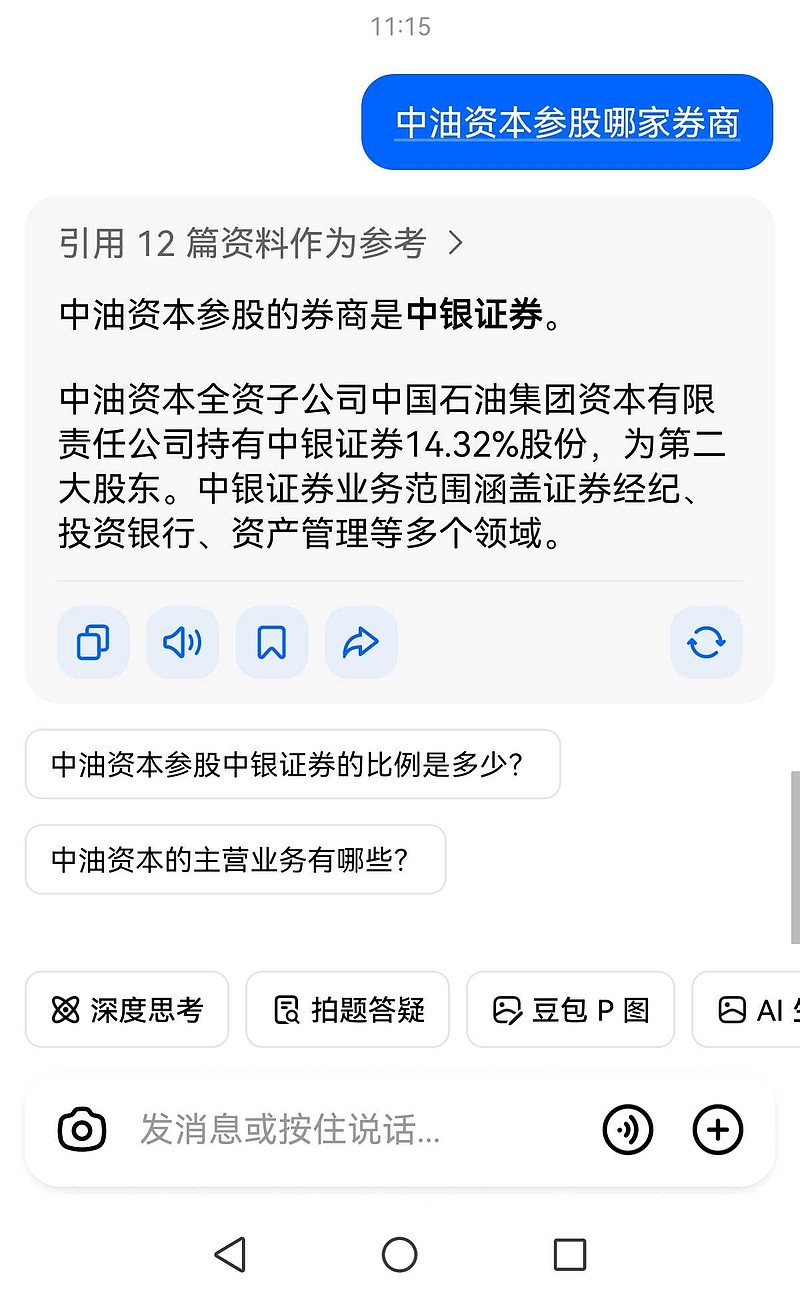Open the plus attachments menu
Image resolution: width=800 pixels, height=1298 pixels.
(x=718, y=1130)
